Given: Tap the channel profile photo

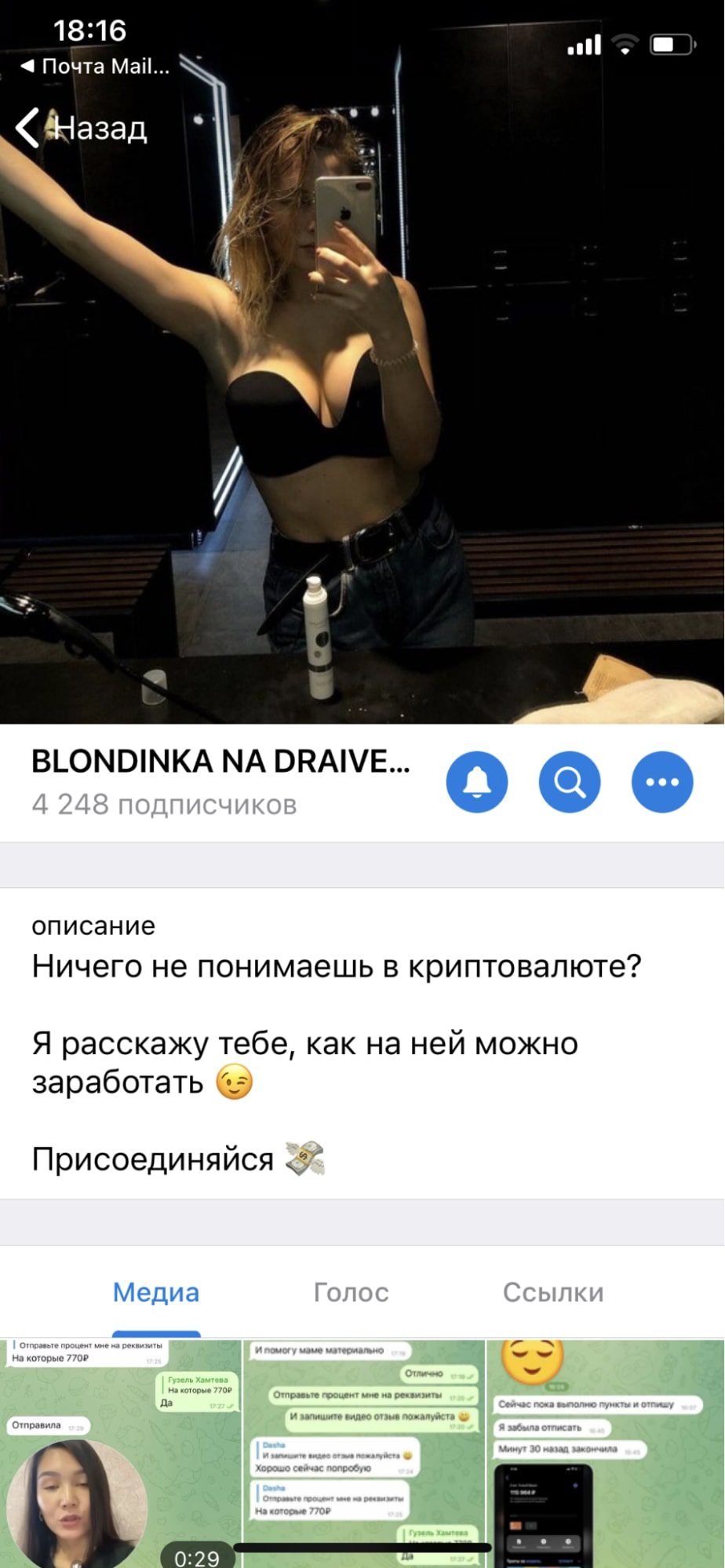Looking at the screenshot, I should (x=362, y=392).
